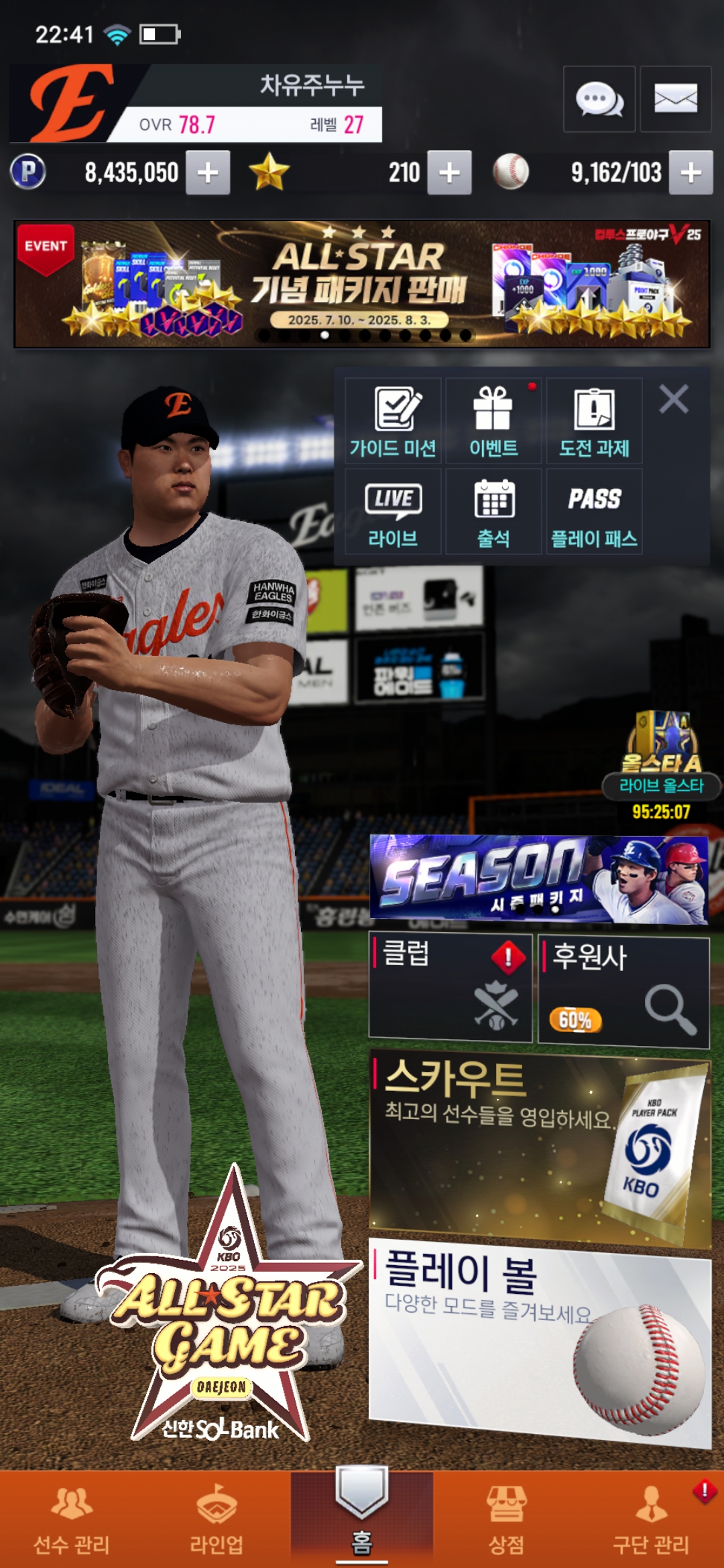Open the SEASON 시즌패키지 banner
The height and width of the screenshot is (1568, 724).
539,879
